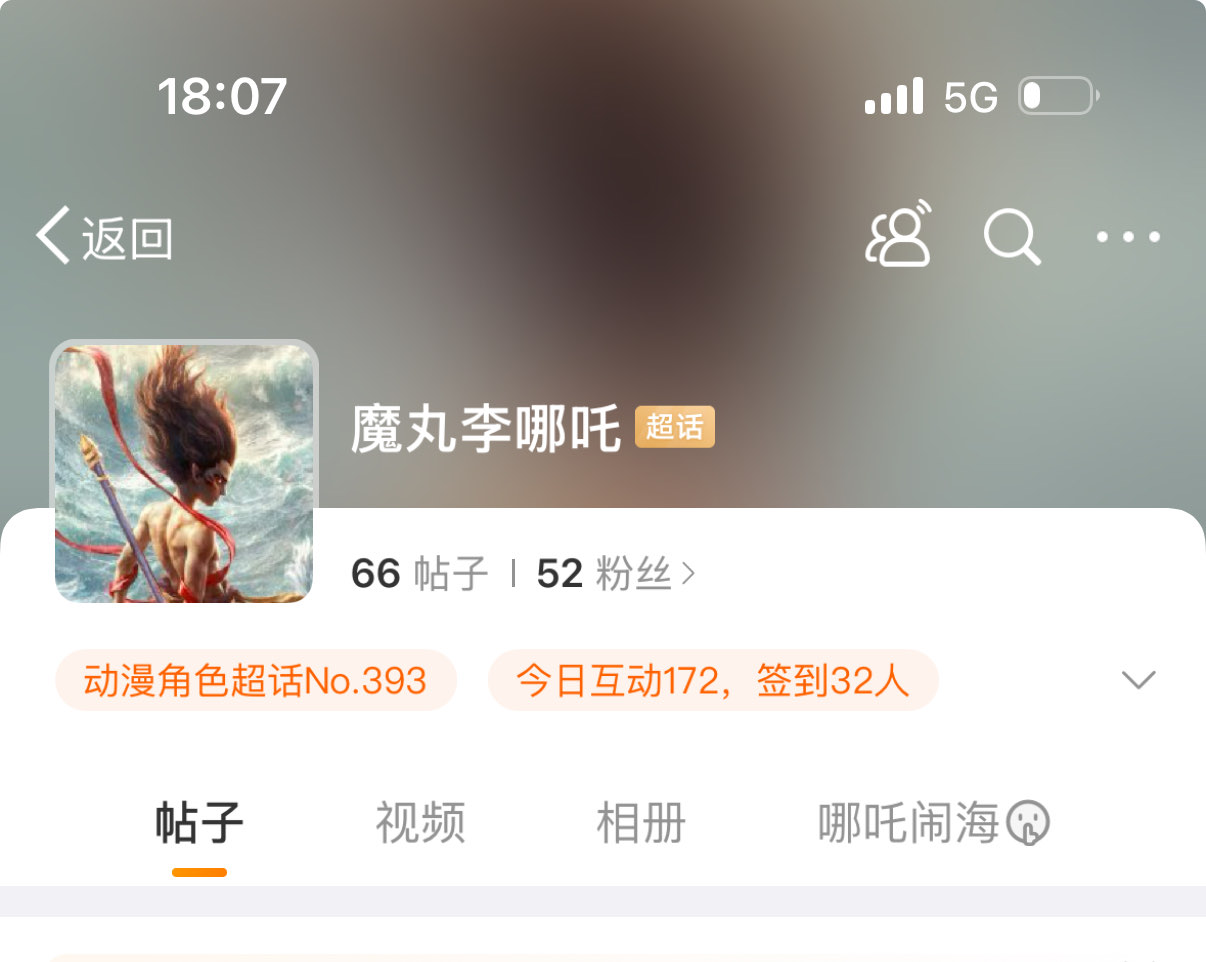Open the three-dot overflow menu
Viewport: 1206px width, 962px height.
tap(1128, 237)
